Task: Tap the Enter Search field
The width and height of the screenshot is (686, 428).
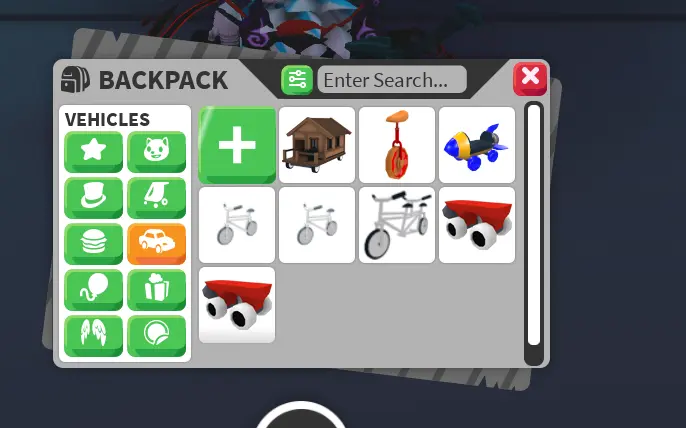Action: click(x=392, y=80)
